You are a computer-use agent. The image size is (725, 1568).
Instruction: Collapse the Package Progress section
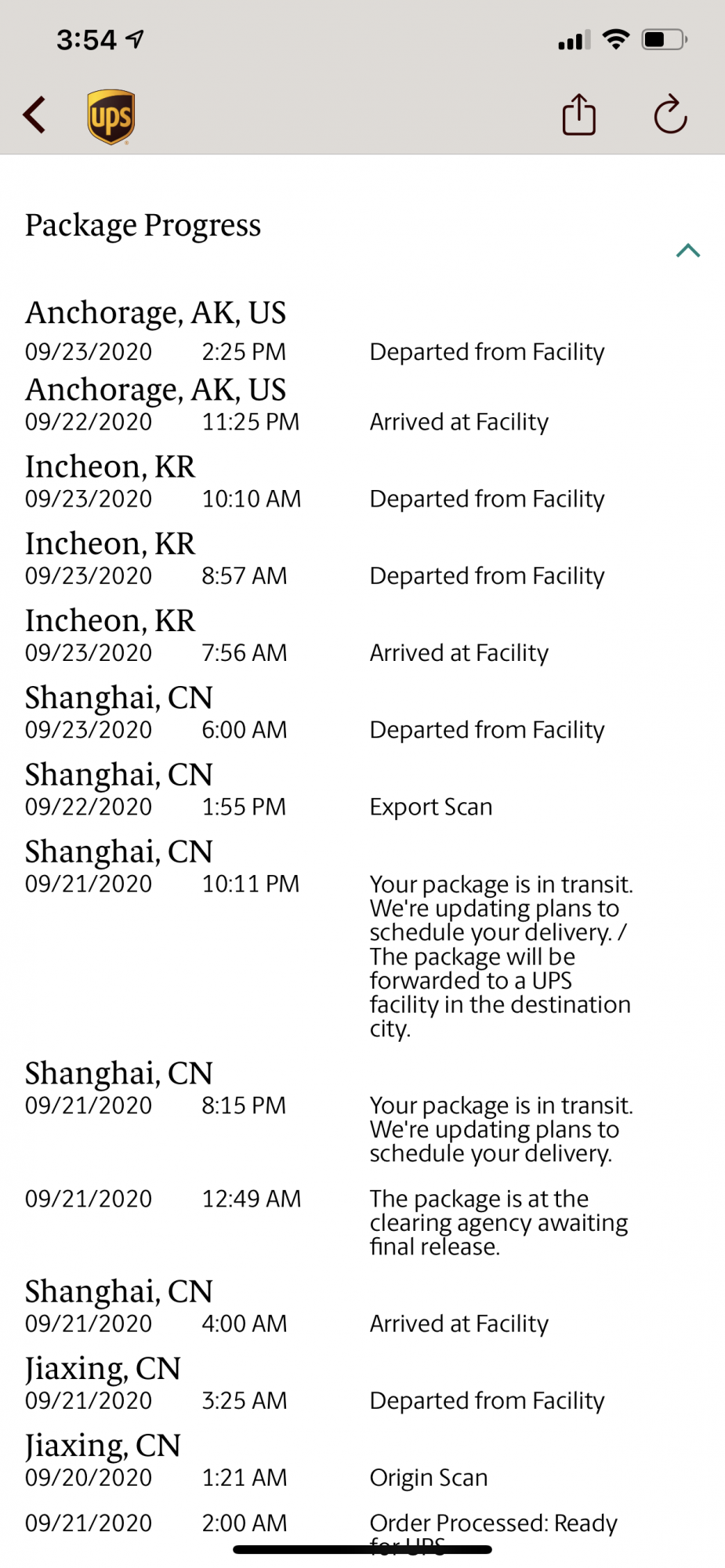point(688,250)
